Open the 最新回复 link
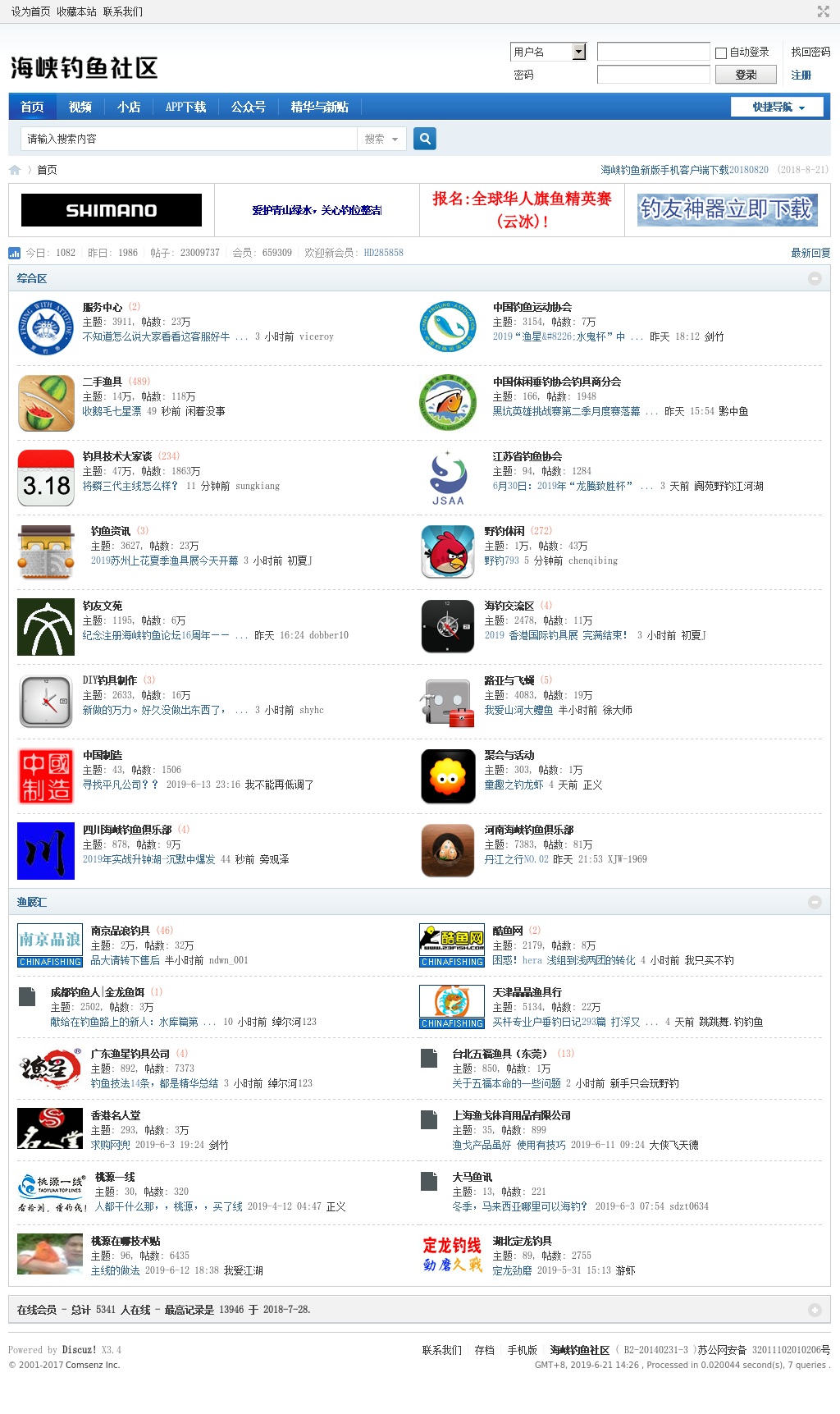The width and height of the screenshot is (840, 1414). pos(810,253)
